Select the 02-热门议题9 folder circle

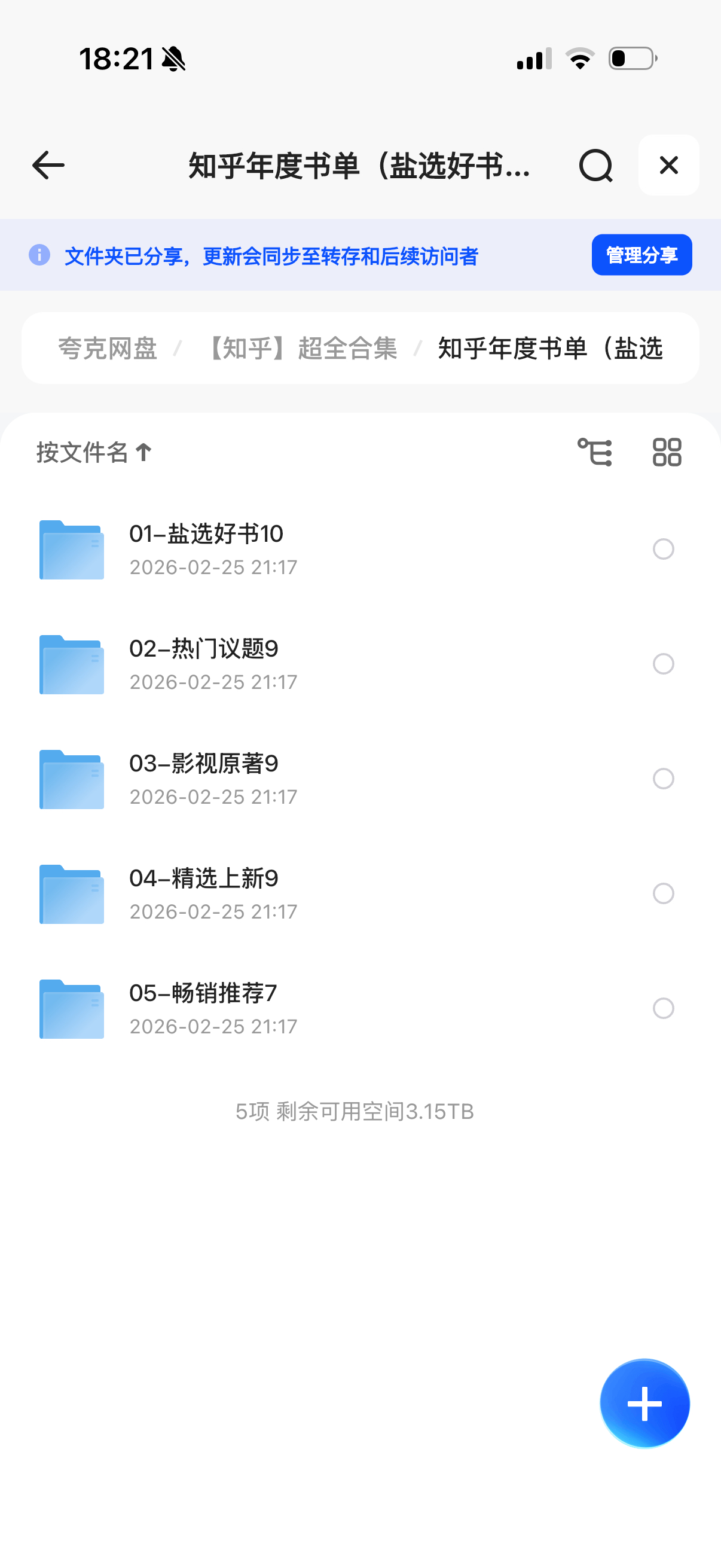663,663
